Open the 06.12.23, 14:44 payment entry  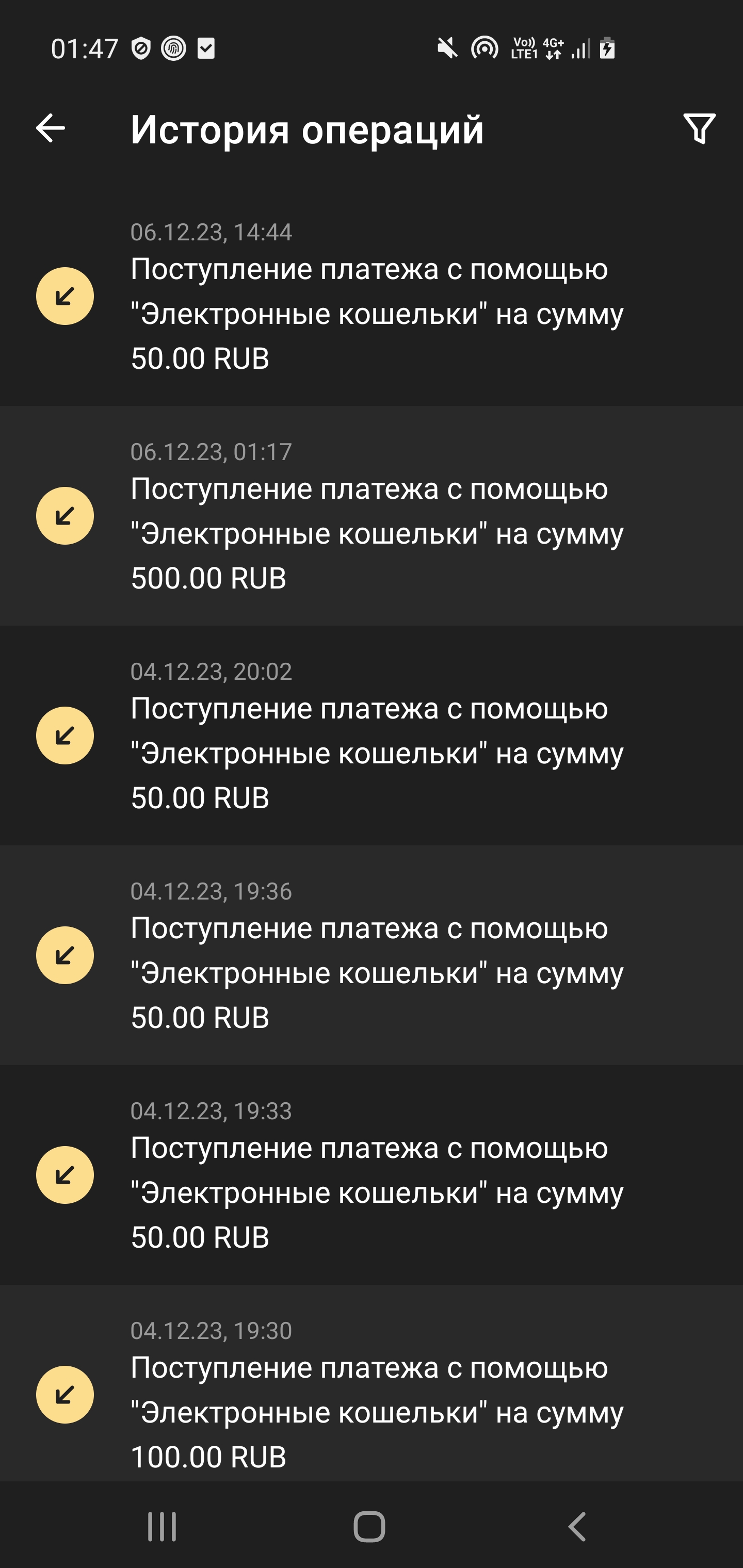pyautogui.click(x=372, y=297)
